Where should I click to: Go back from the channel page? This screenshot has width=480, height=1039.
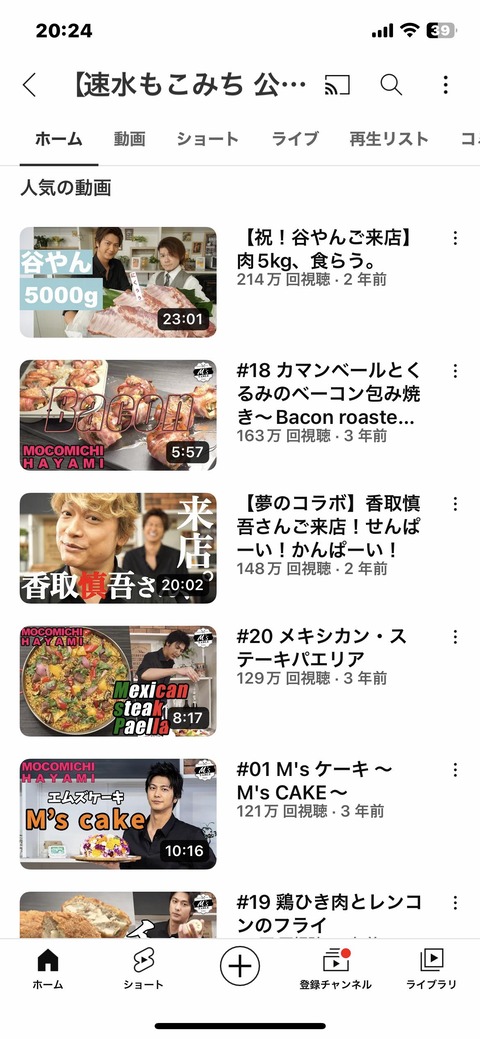(29, 85)
